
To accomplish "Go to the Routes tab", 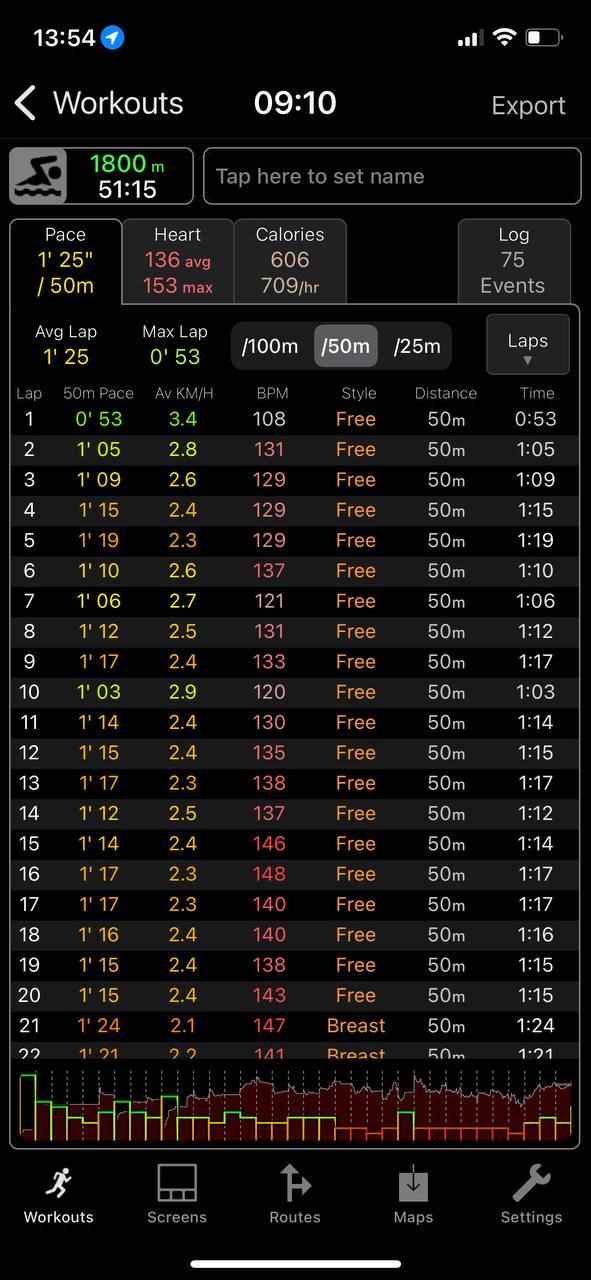I will pos(295,1195).
